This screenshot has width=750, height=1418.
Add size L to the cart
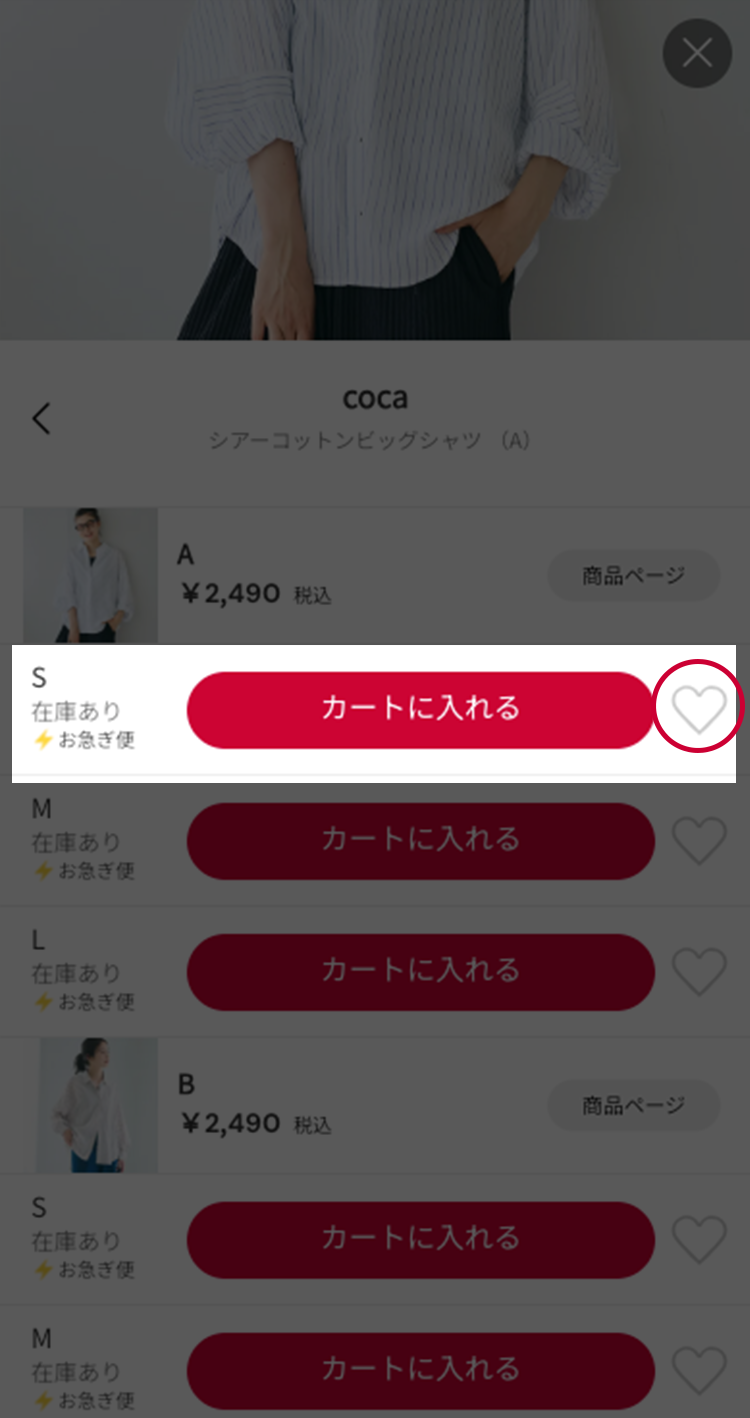pos(420,971)
